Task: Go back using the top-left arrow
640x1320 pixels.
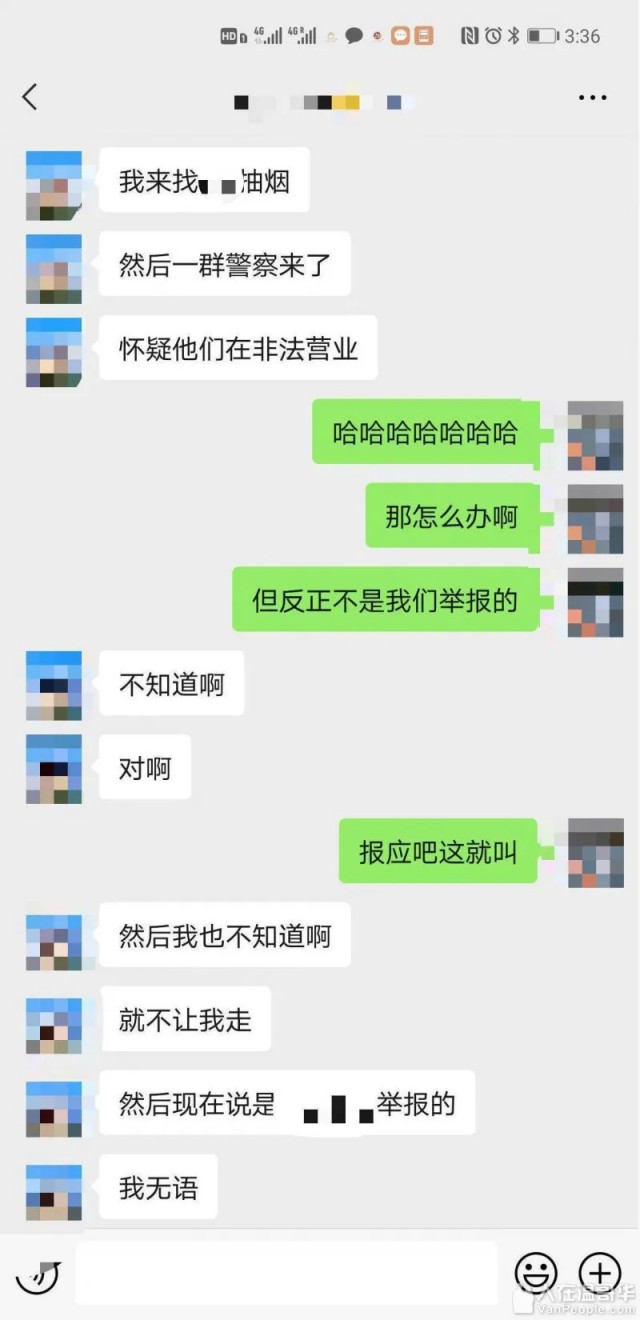Action: point(30,97)
